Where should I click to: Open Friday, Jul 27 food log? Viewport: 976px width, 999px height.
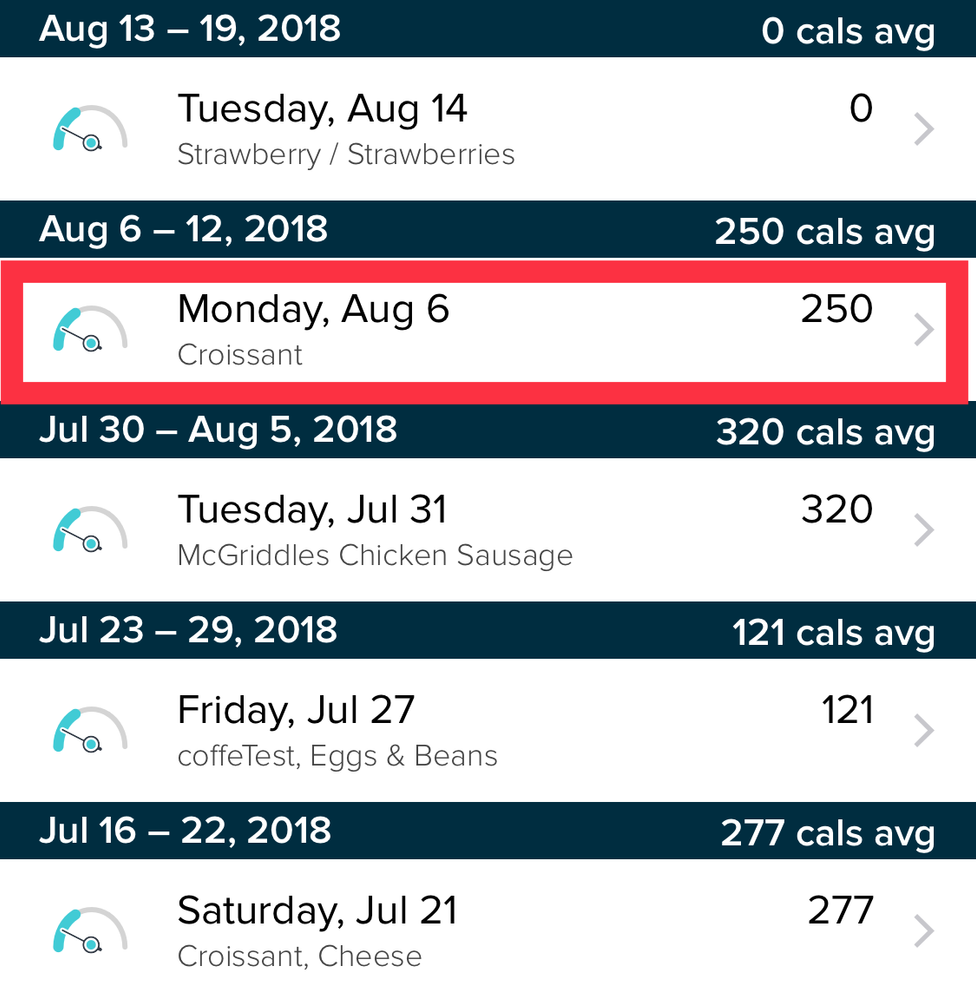pyautogui.click(x=487, y=731)
